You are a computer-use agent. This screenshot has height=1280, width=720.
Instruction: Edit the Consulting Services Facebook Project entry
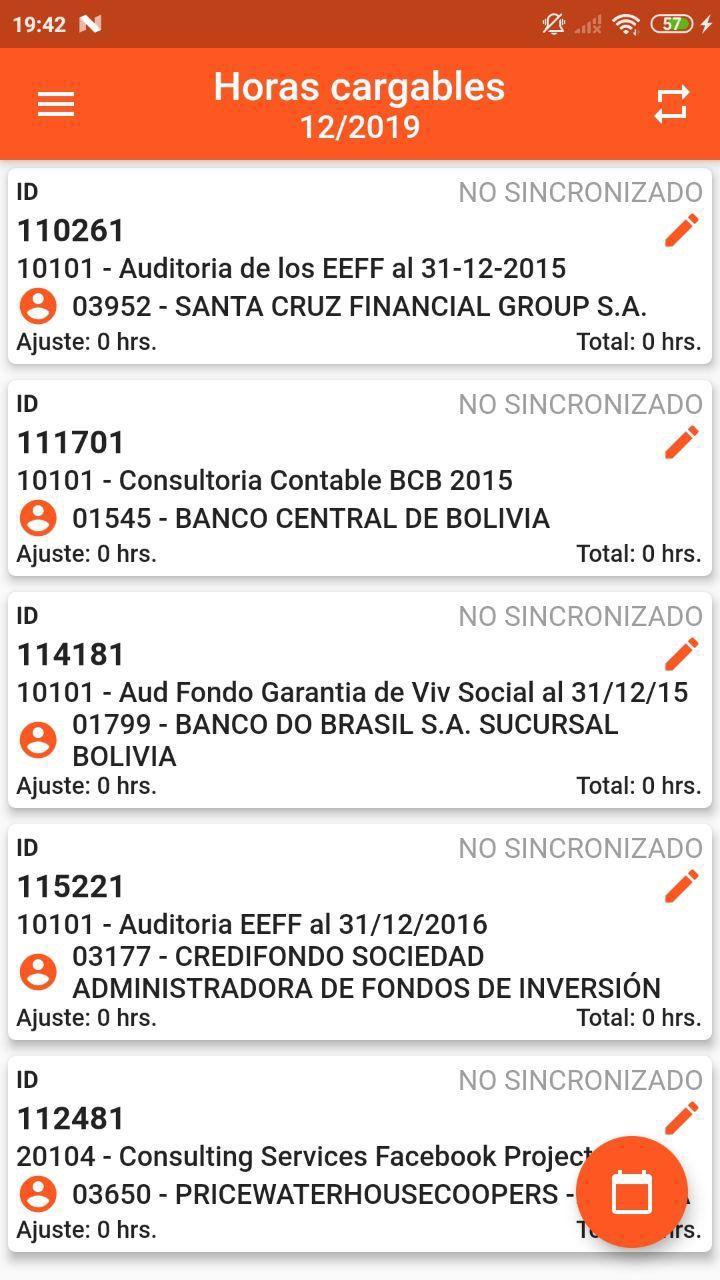click(x=680, y=1117)
